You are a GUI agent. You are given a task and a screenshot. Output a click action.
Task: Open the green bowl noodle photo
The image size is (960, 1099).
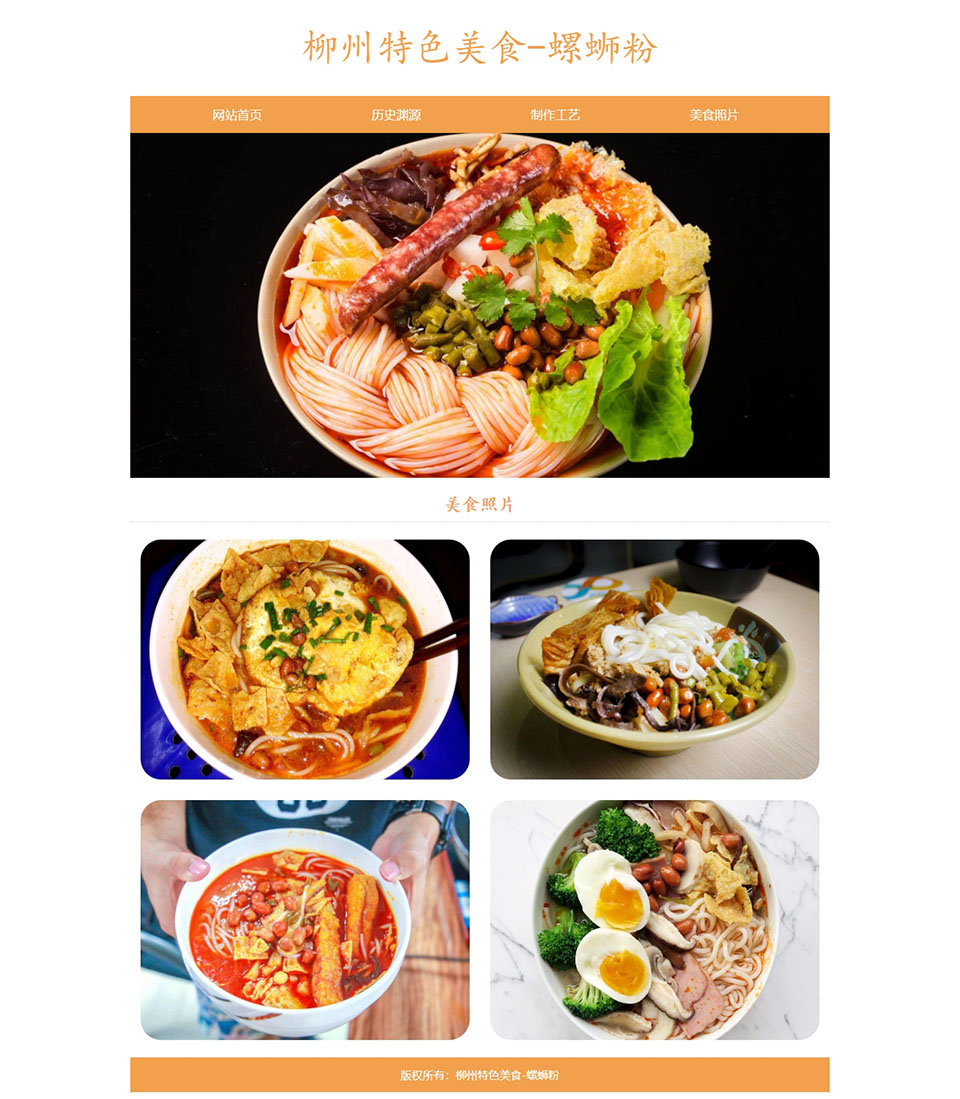654,659
